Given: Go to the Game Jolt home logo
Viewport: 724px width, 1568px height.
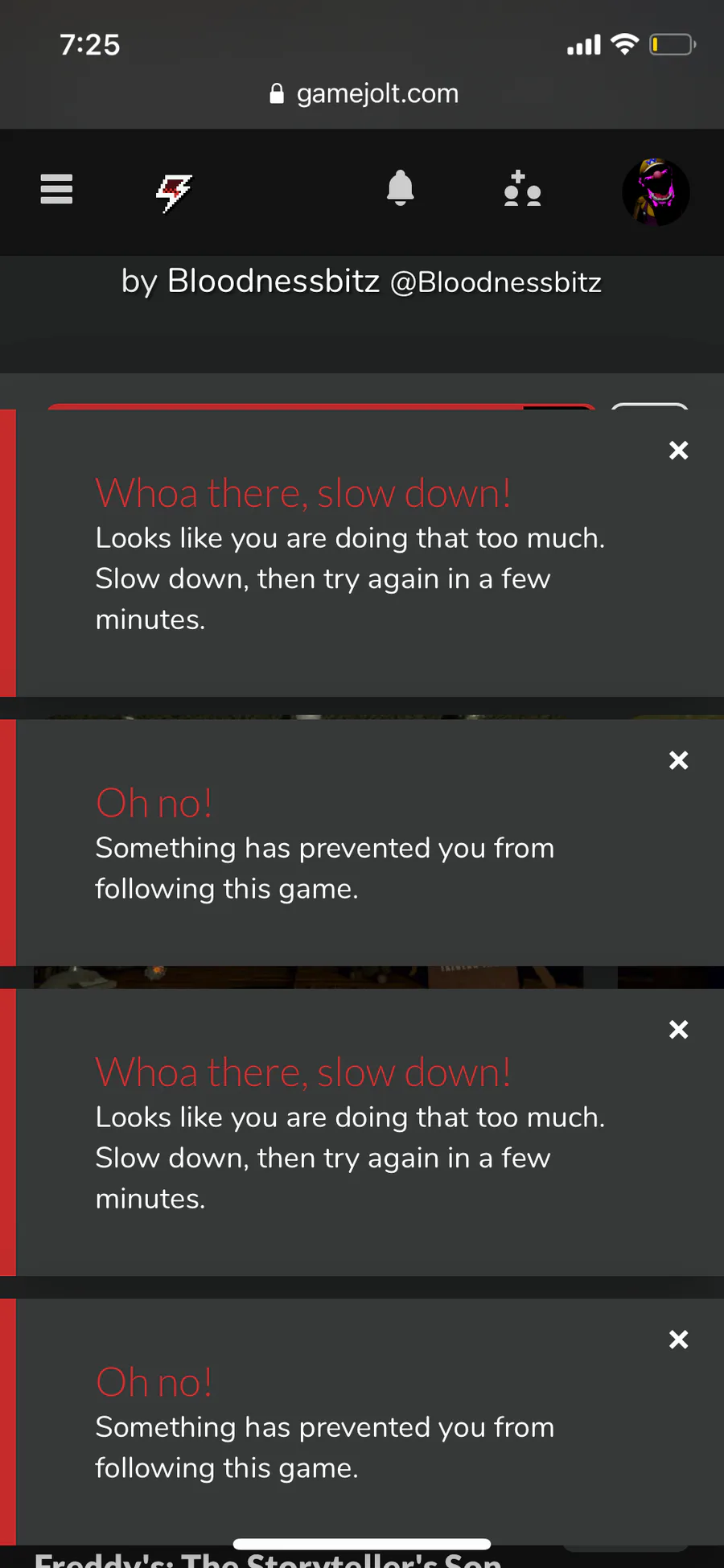Looking at the screenshot, I should coord(174,193).
